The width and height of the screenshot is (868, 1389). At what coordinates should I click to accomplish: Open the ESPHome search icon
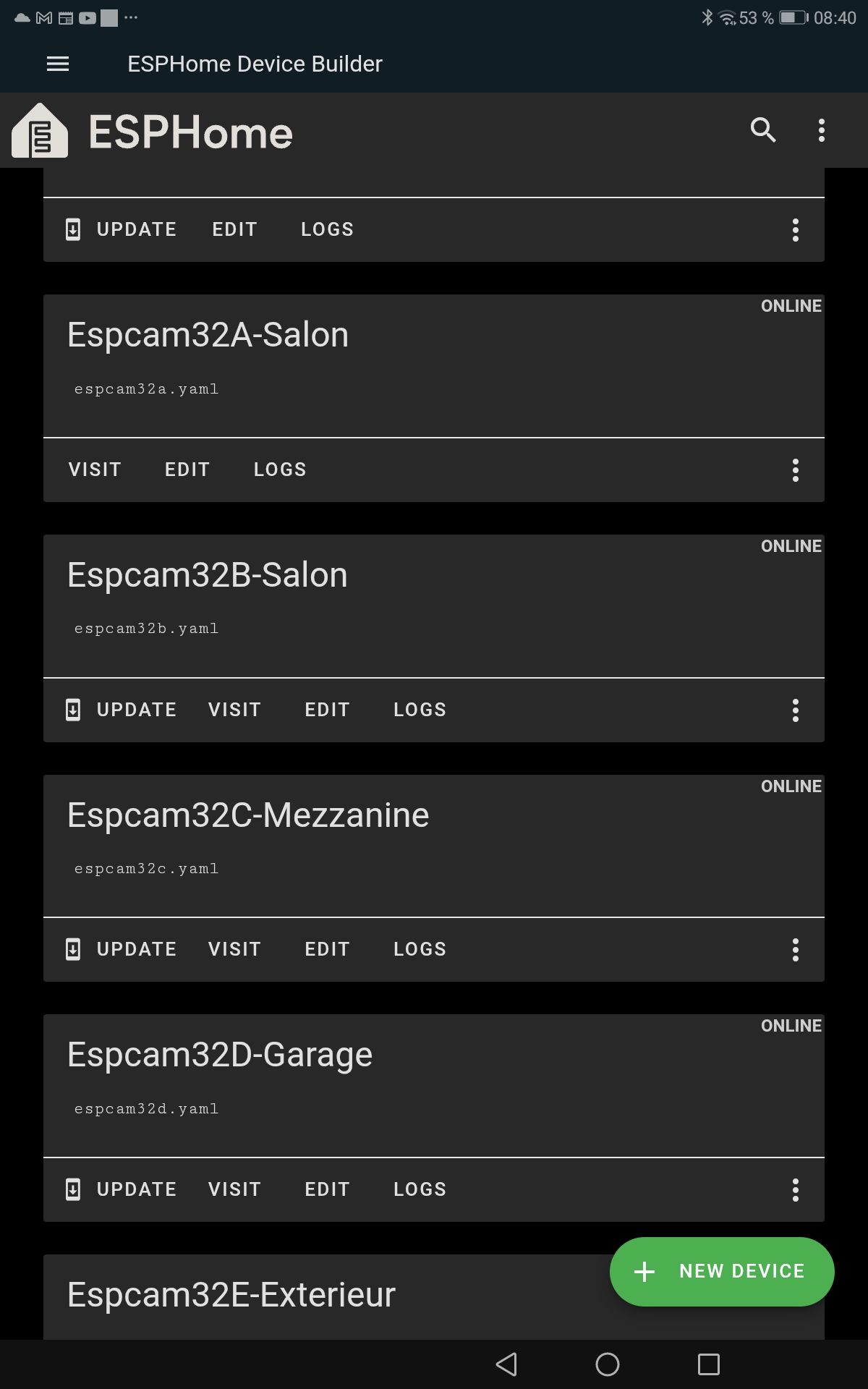pos(763,130)
